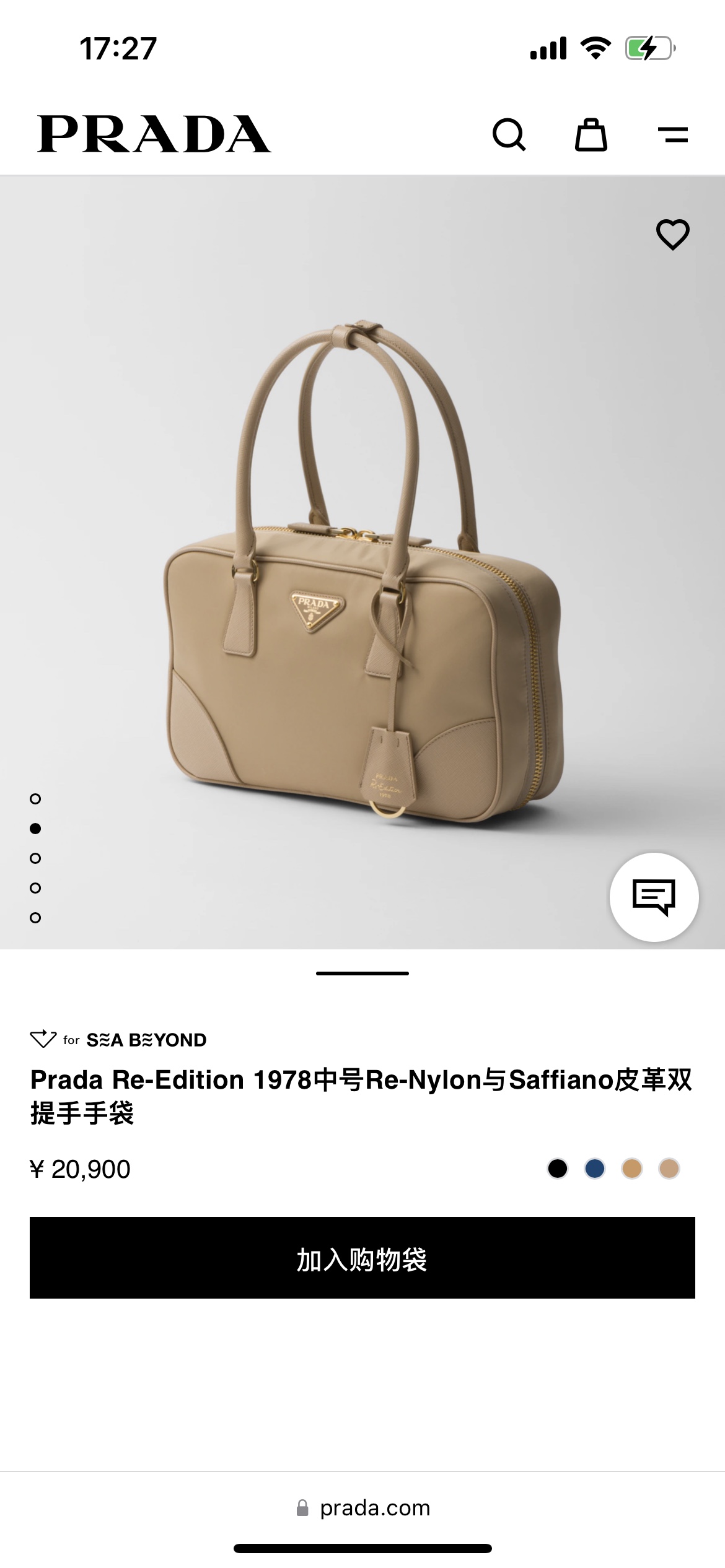The width and height of the screenshot is (725, 1568).
Task: Open the search icon in header
Action: tap(509, 134)
